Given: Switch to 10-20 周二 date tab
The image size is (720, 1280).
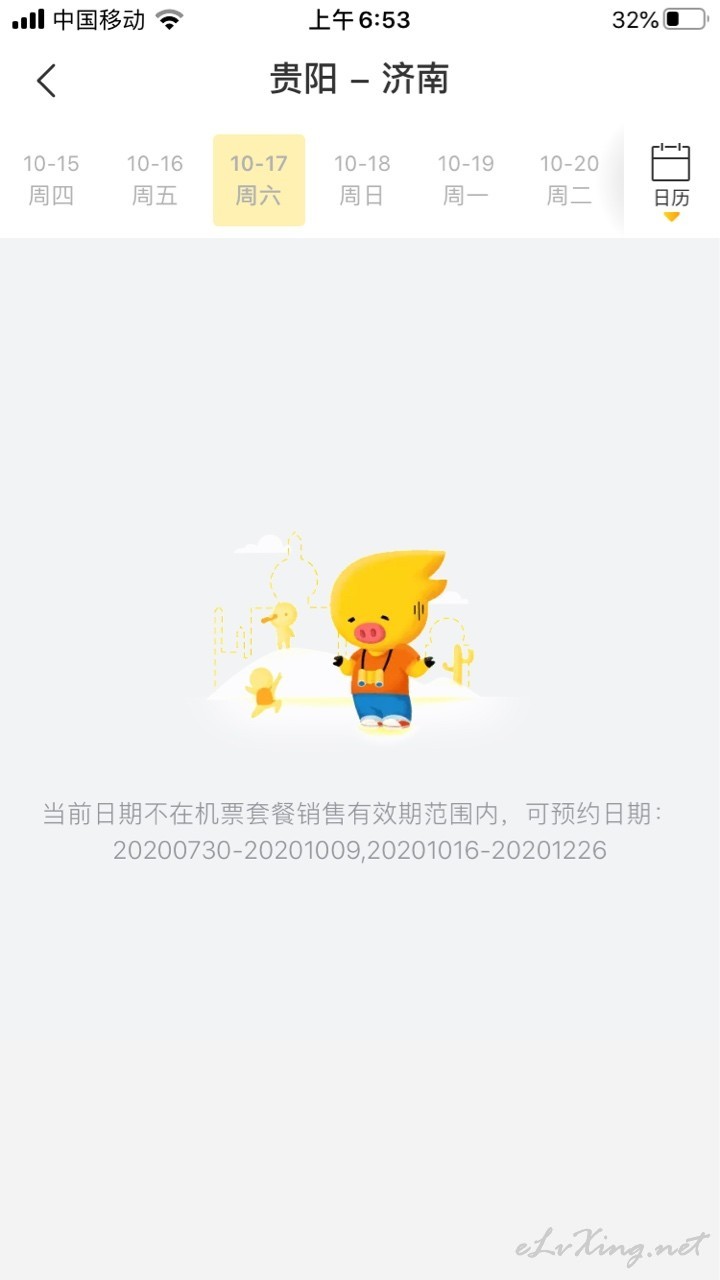Looking at the screenshot, I should [569, 180].
